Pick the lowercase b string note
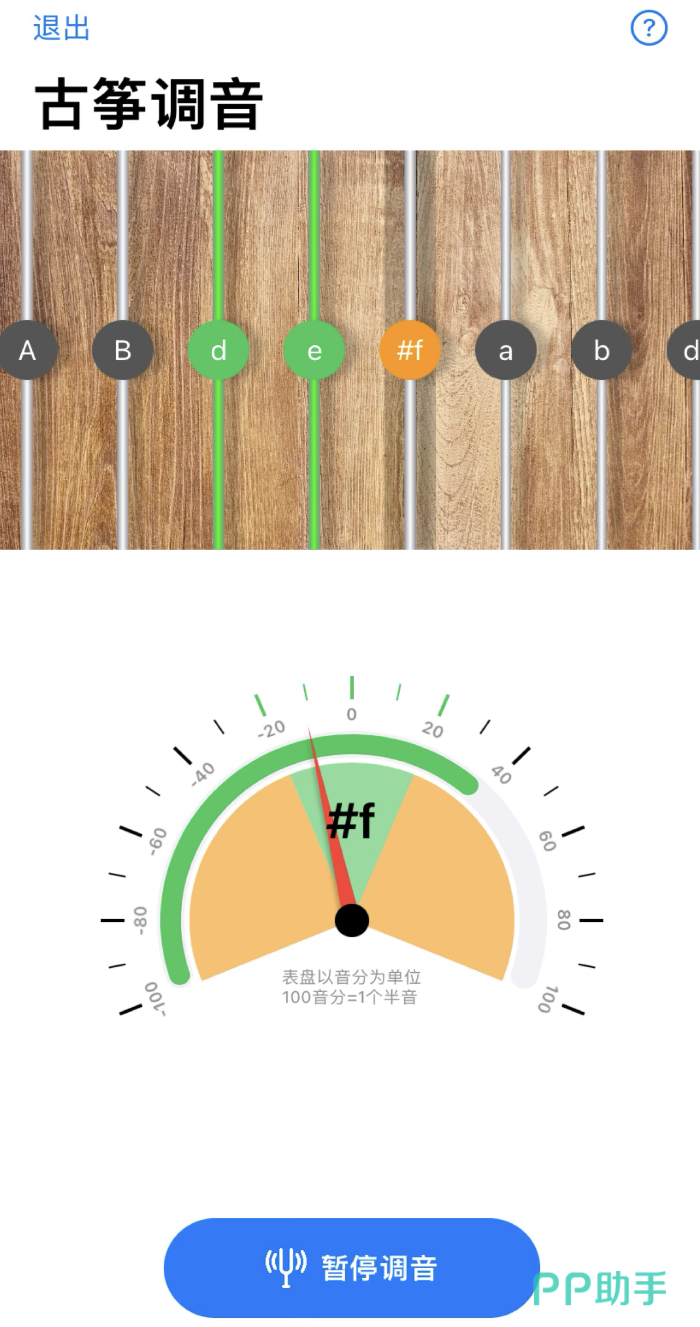The width and height of the screenshot is (700, 1327). point(602,351)
